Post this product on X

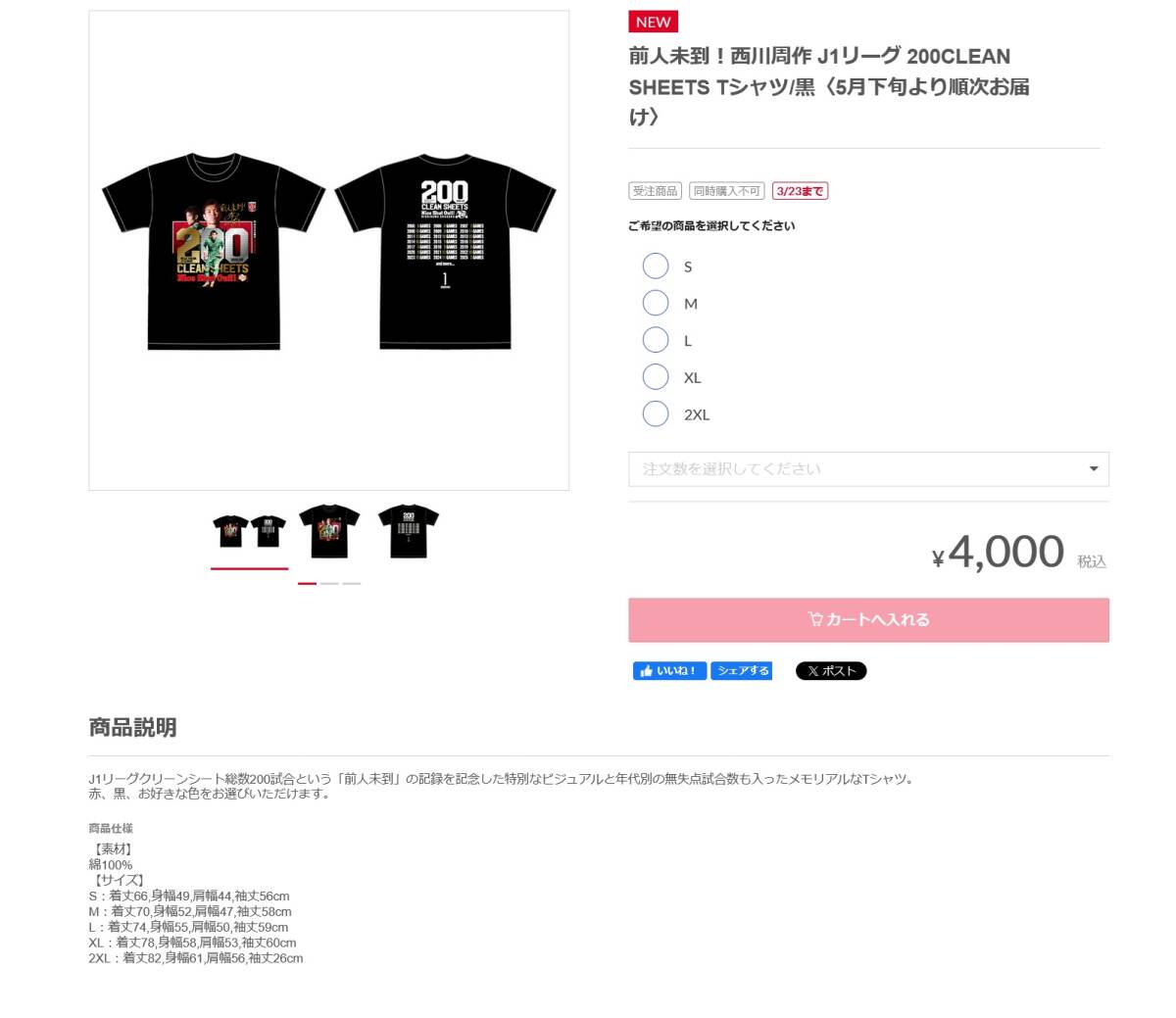click(x=831, y=671)
